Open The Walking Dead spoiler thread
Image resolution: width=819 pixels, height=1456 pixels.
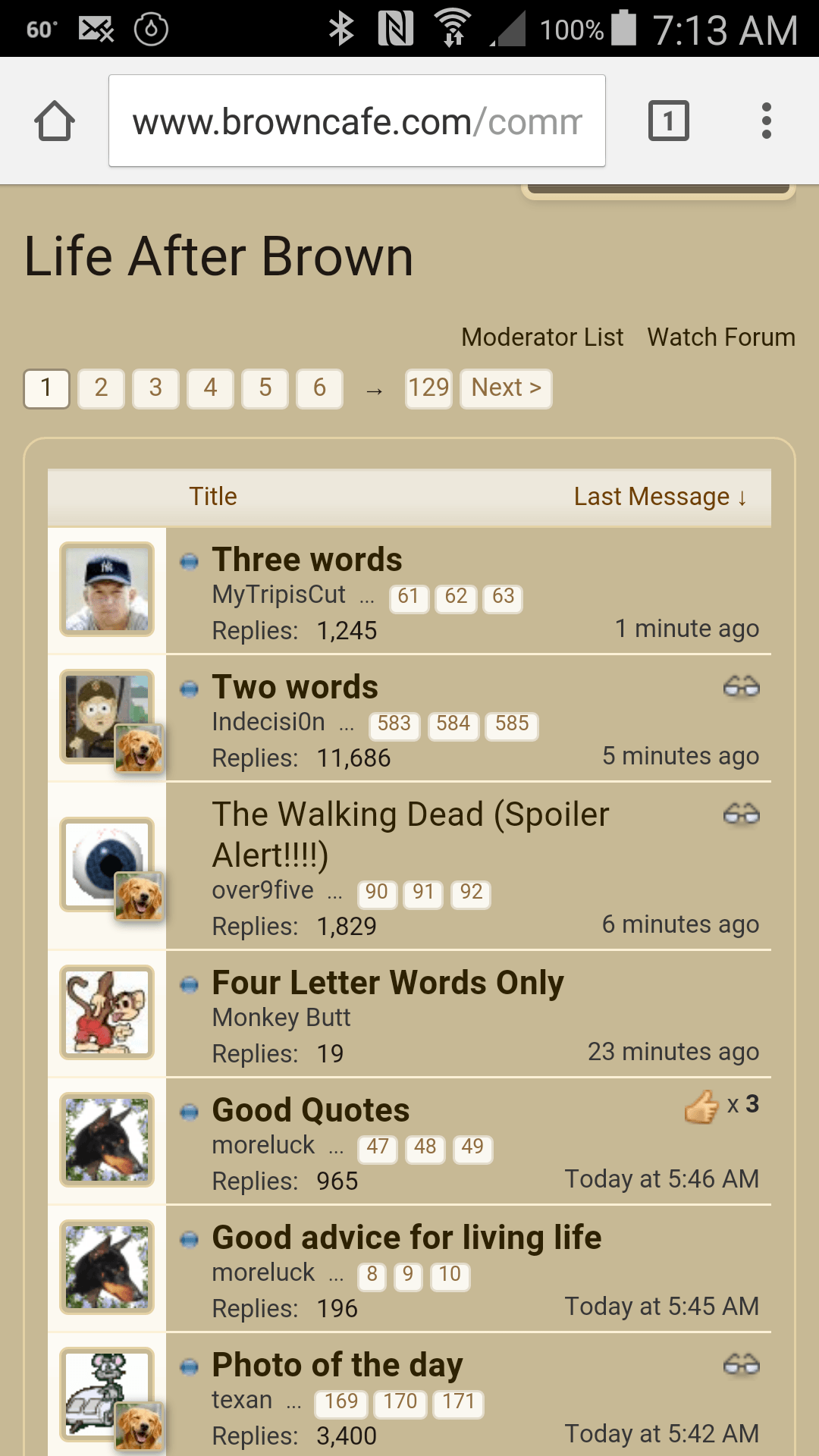pos(410,834)
